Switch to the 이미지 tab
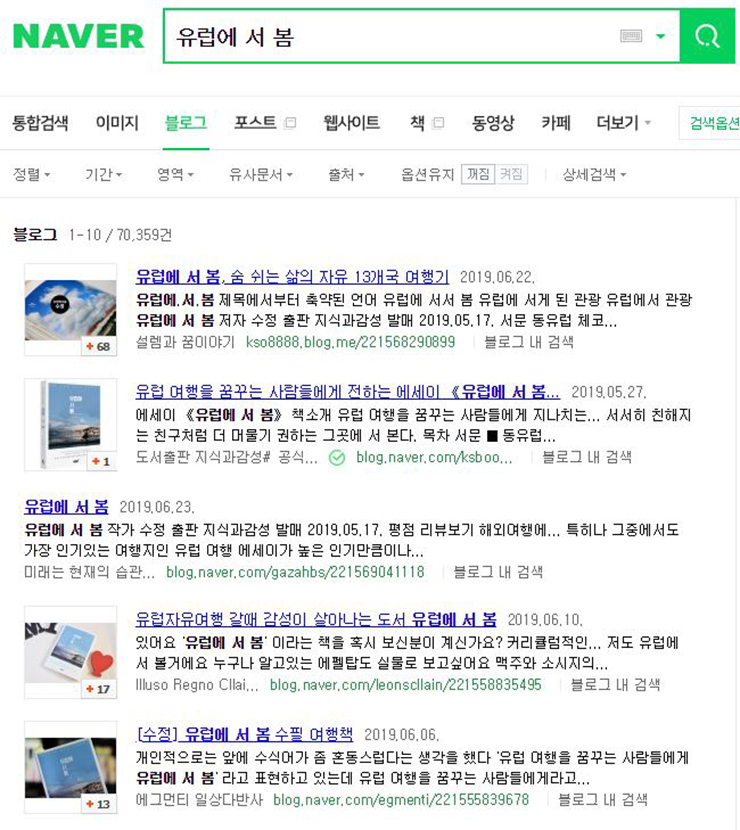 point(117,123)
